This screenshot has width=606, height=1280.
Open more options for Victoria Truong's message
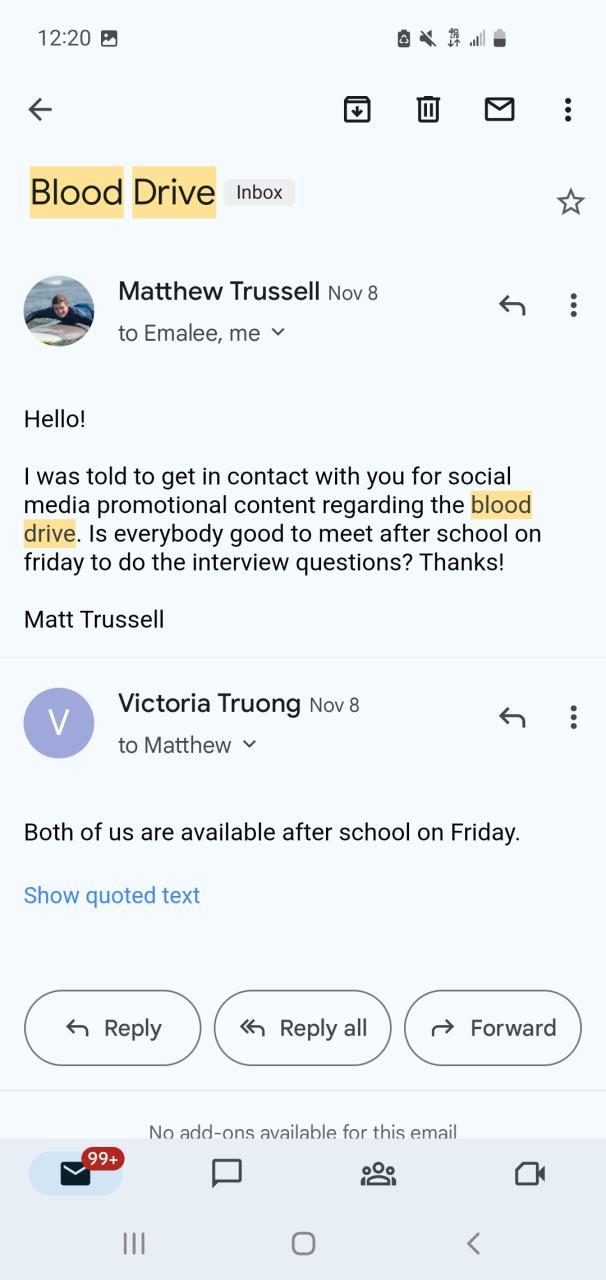pos(573,717)
